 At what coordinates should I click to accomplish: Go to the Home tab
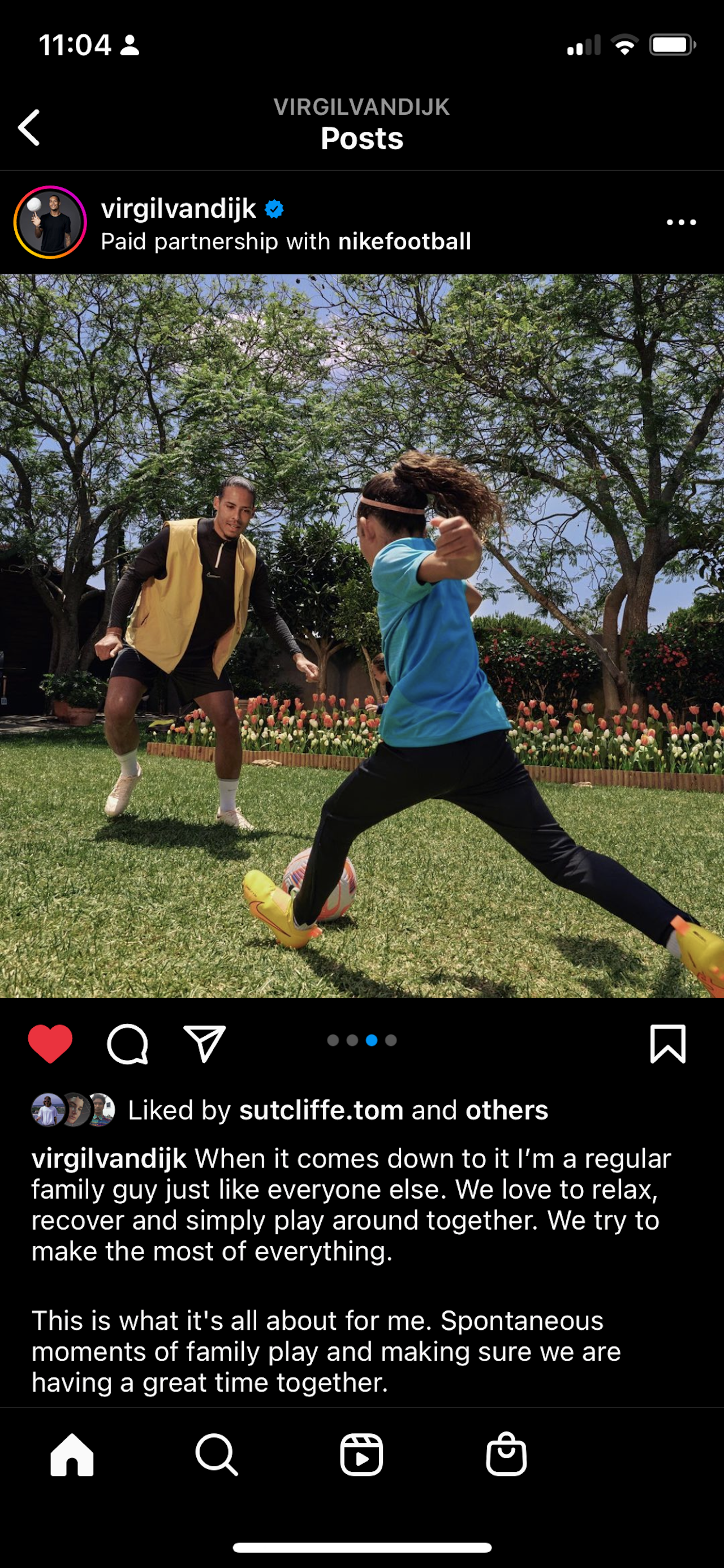pyautogui.click(x=72, y=1455)
